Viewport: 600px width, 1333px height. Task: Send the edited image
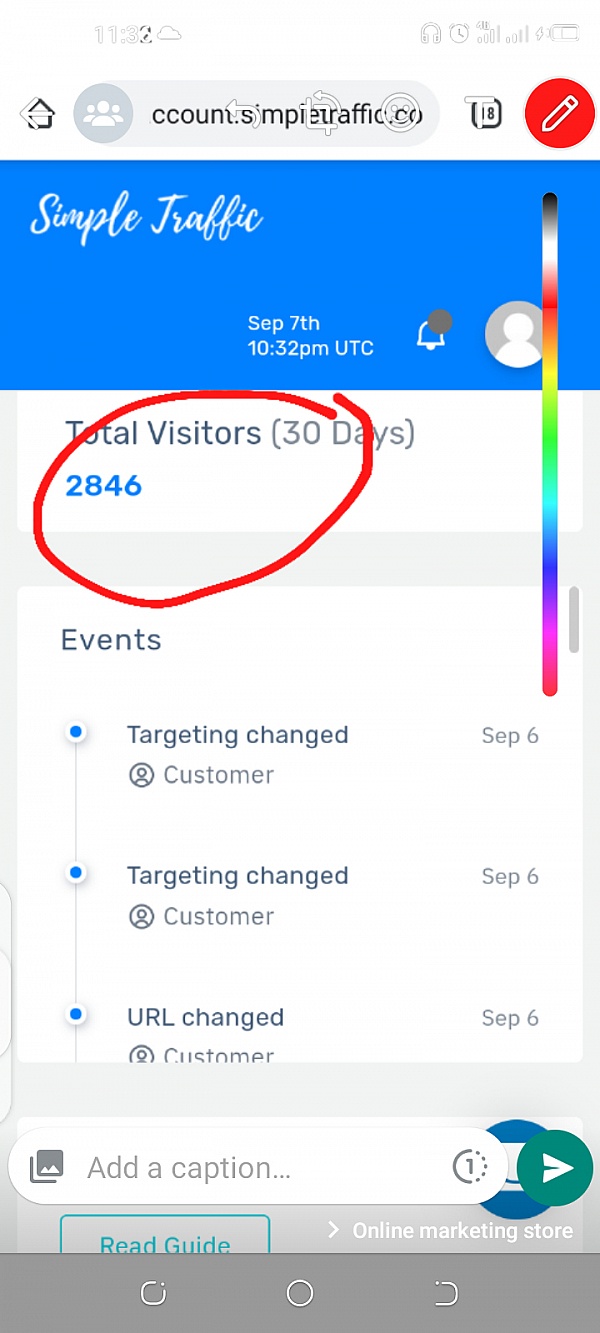(x=555, y=1168)
